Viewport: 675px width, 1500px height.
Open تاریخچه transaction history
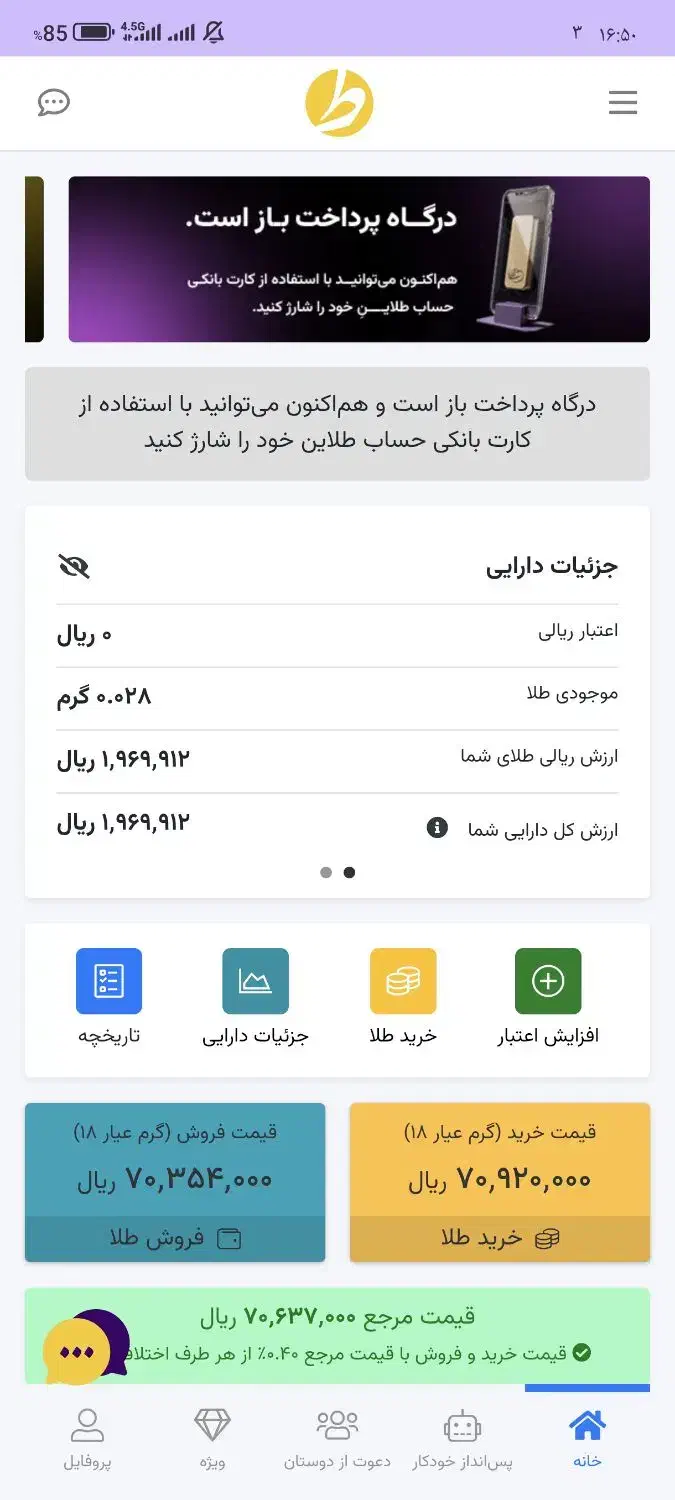pos(109,997)
